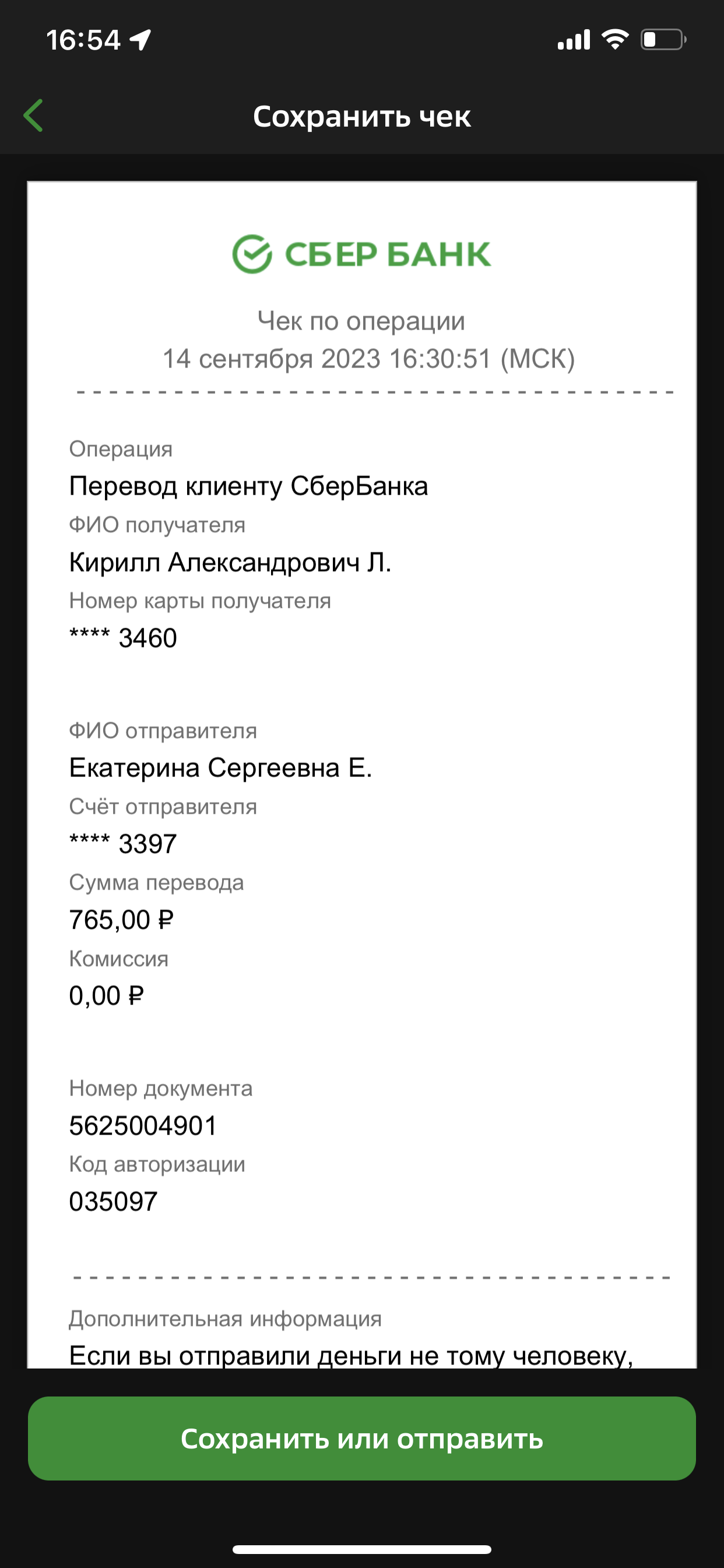Screen dimensions: 724x1568
Task: Go back using the green arrow
Action: 33,116
